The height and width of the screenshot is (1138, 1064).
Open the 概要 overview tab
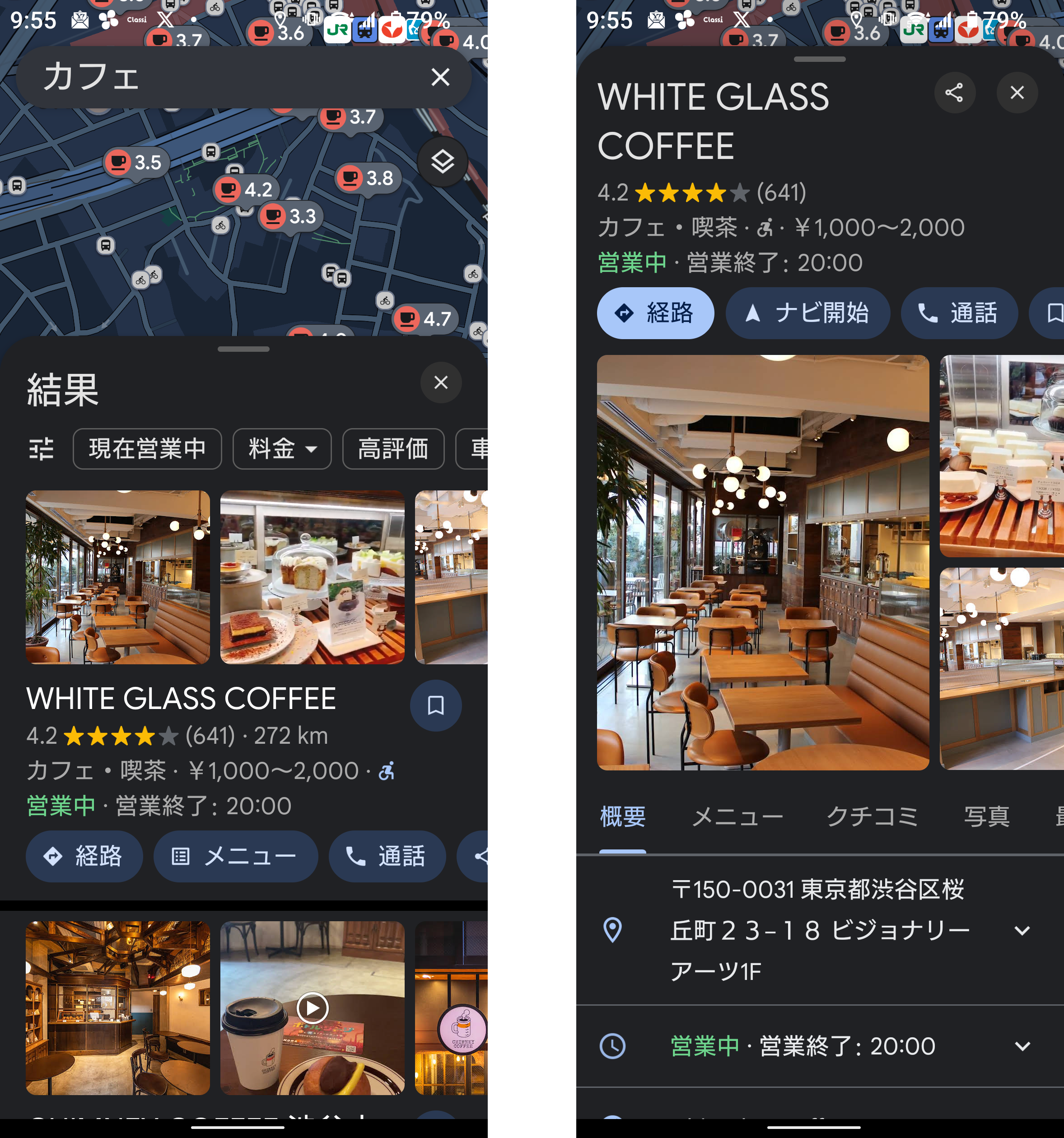click(623, 816)
